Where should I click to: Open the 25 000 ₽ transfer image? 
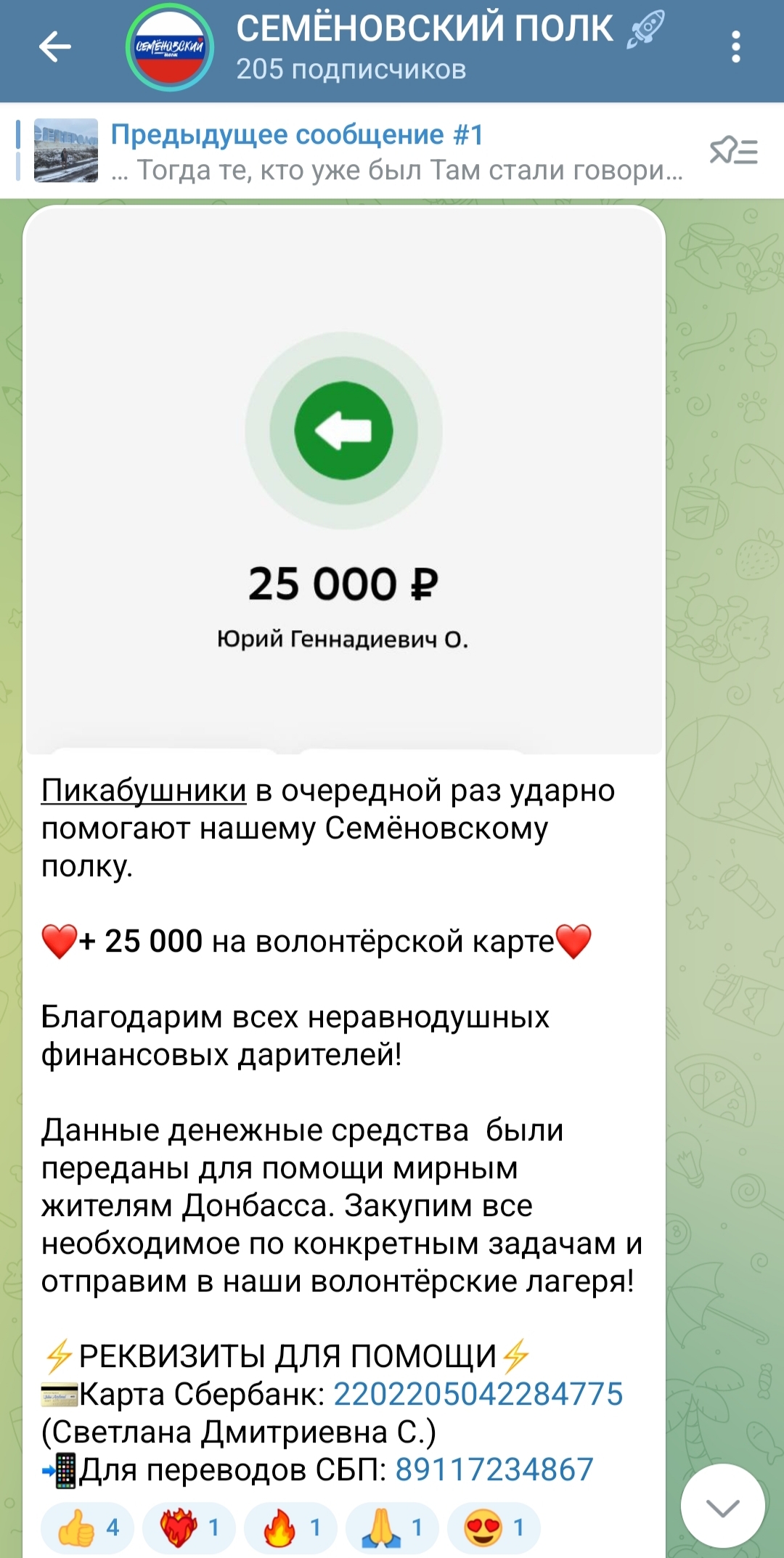[344, 479]
